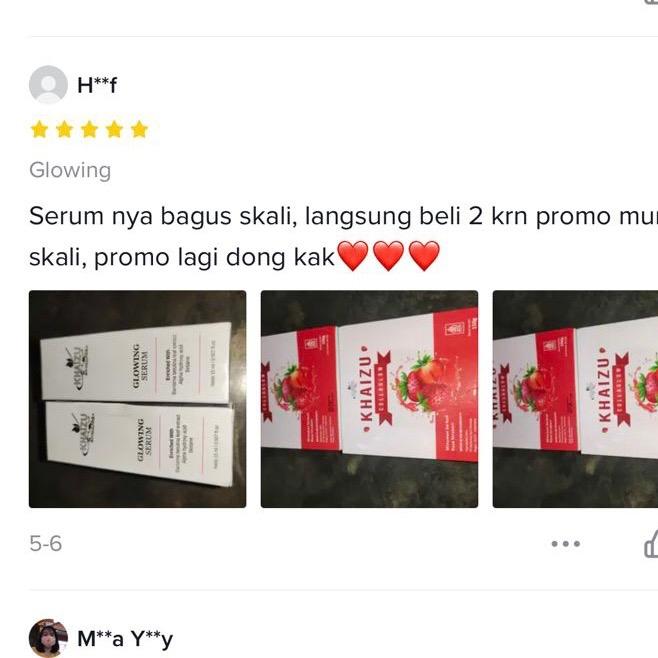Open the Glowing Serum review photo
Screen dimensions: 658x658
click(x=137, y=399)
